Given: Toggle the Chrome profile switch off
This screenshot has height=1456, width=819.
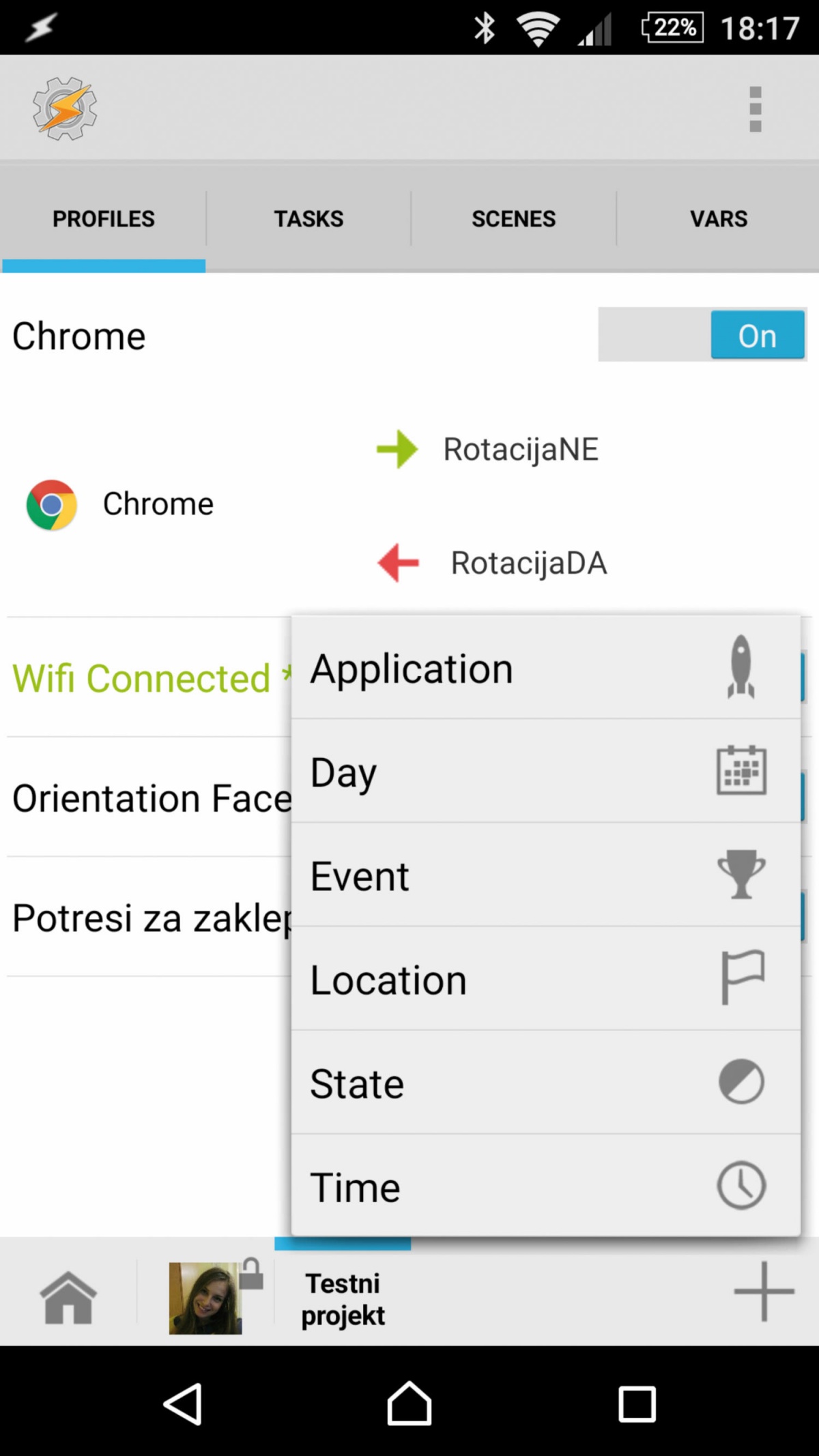Looking at the screenshot, I should tap(702, 334).
